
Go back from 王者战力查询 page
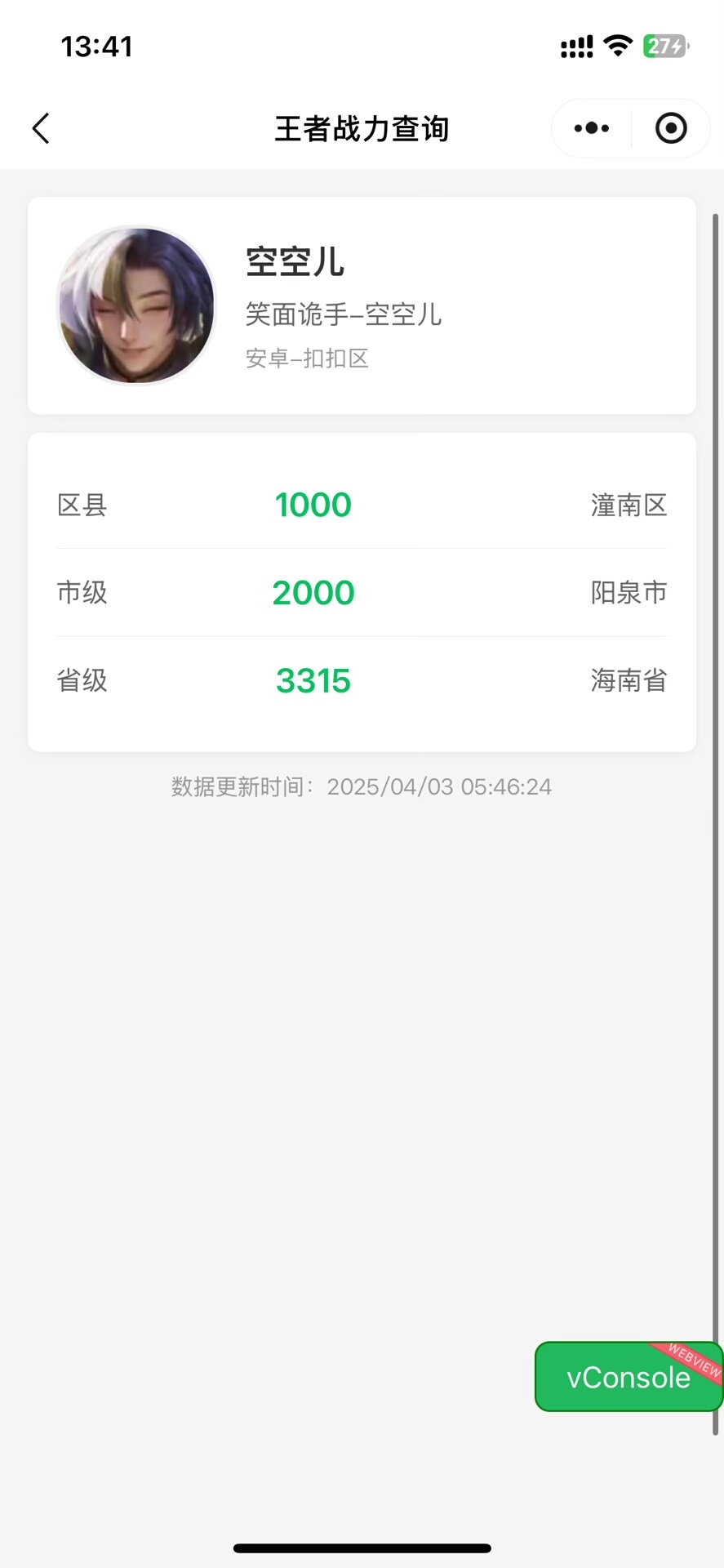pos(41,128)
